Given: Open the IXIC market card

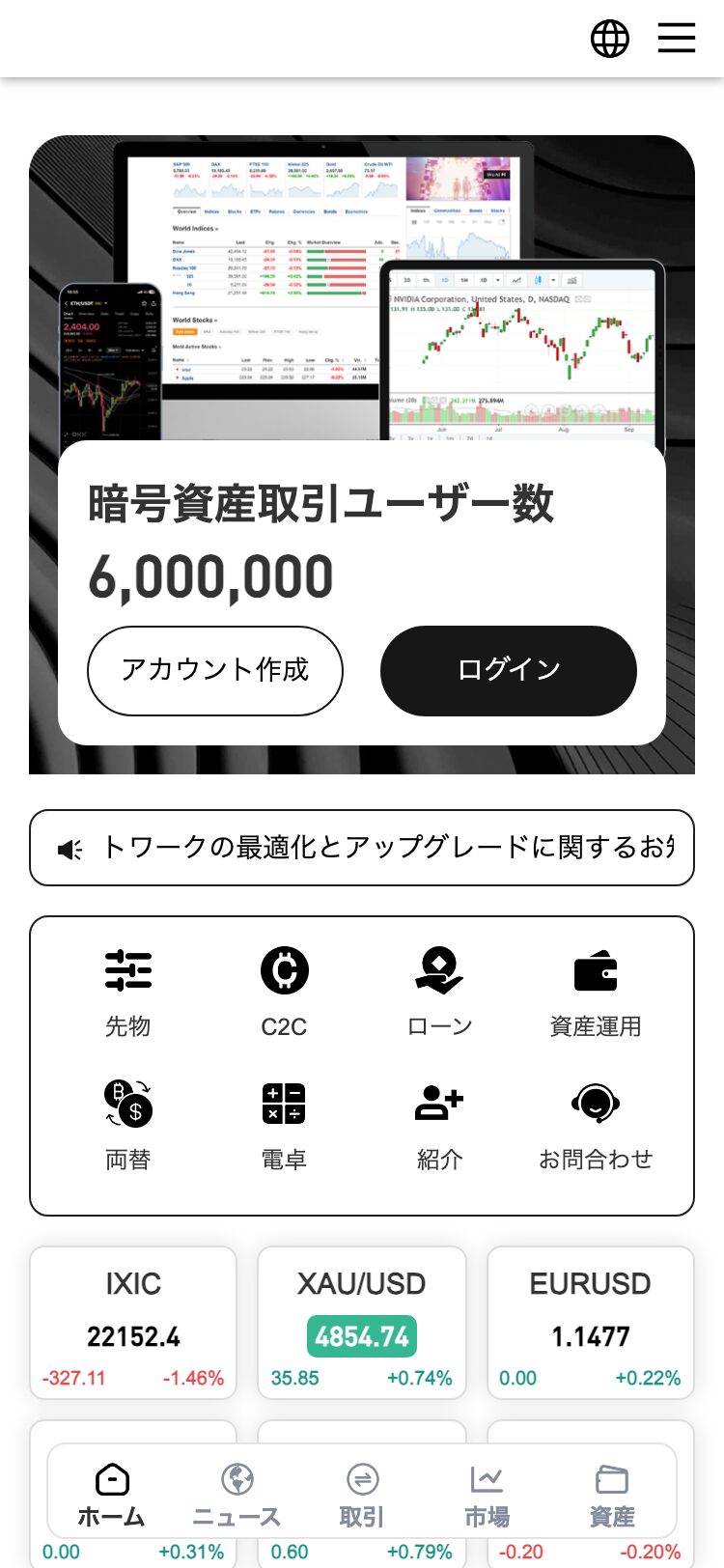Looking at the screenshot, I should click(x=133, y=1322).
